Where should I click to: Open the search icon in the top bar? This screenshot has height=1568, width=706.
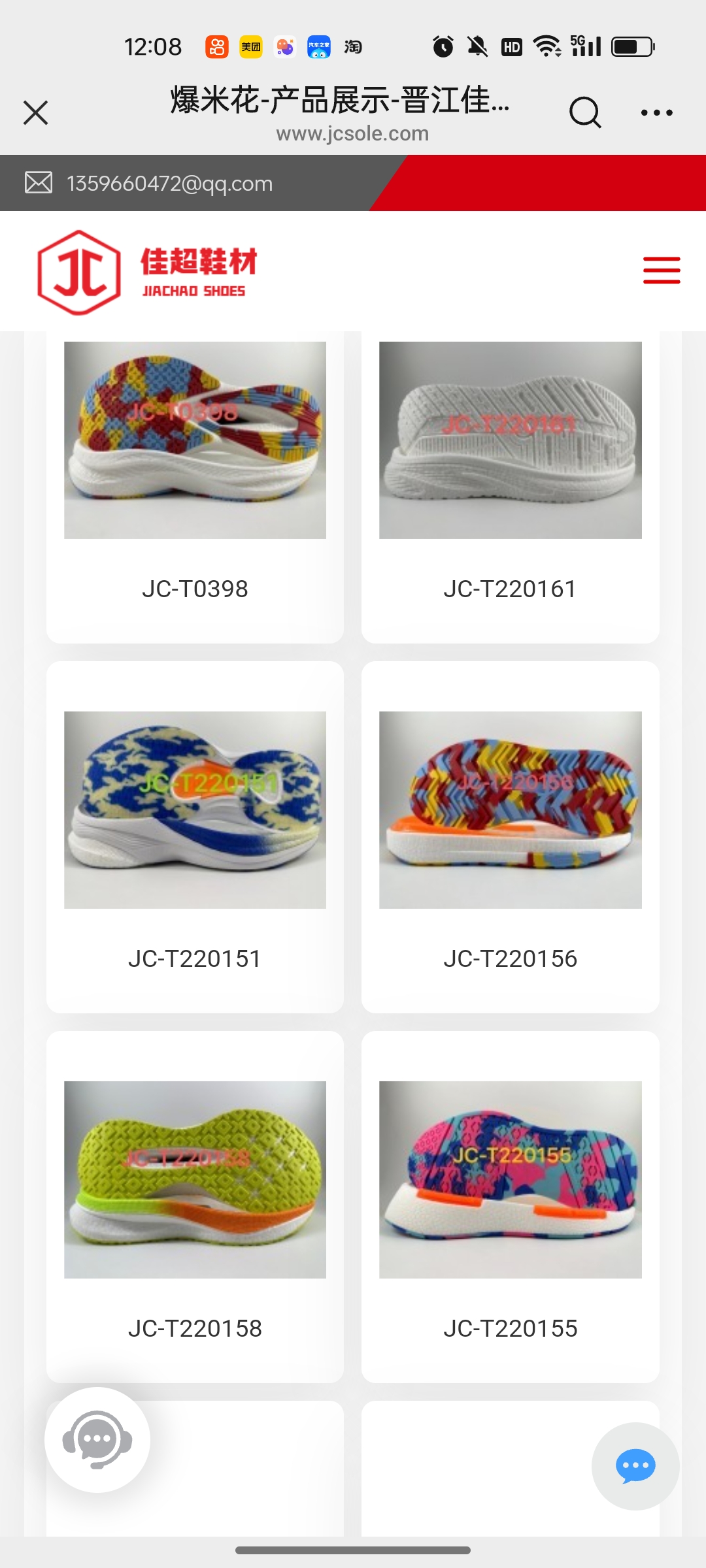point(584,112)
